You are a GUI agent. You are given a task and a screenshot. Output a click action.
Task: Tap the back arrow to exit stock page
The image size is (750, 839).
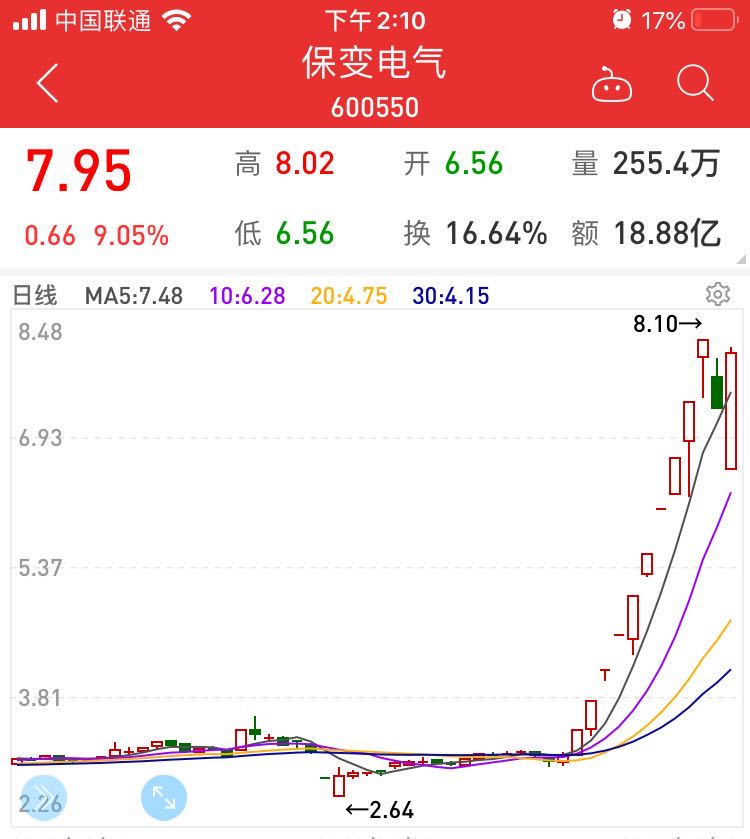point(46,83)
